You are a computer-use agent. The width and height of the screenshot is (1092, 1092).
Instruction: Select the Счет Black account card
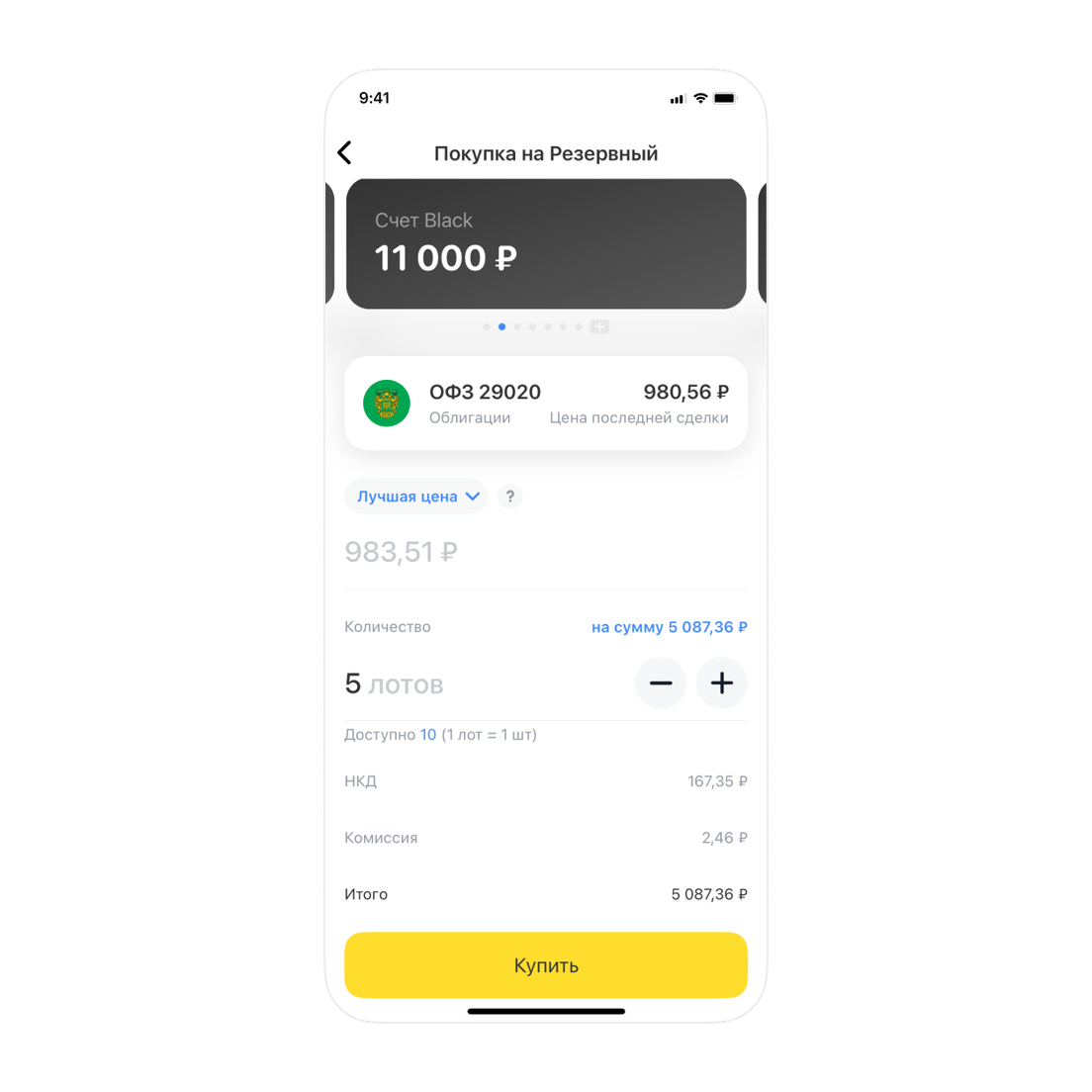click(545, 243)
